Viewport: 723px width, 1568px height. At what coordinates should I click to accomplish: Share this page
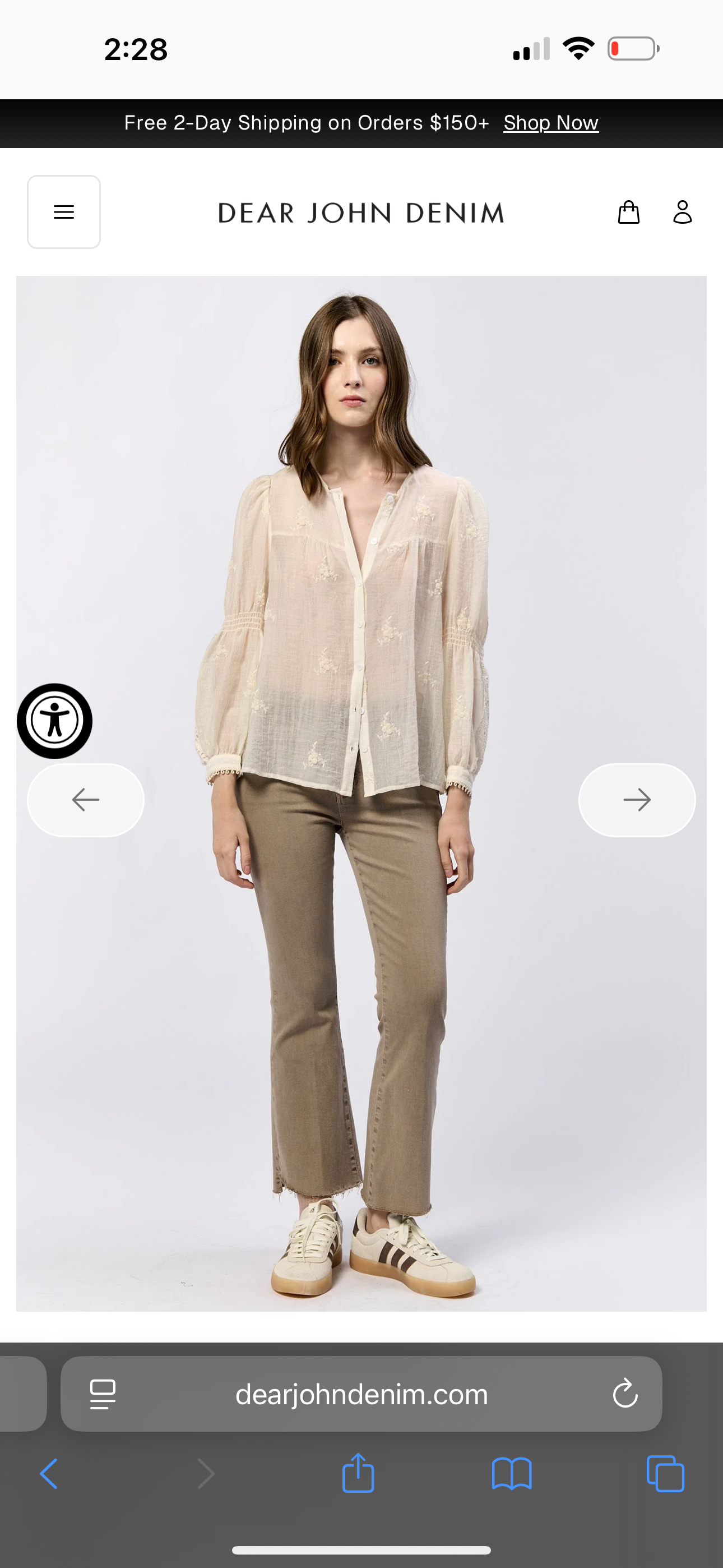(358, 1474)
